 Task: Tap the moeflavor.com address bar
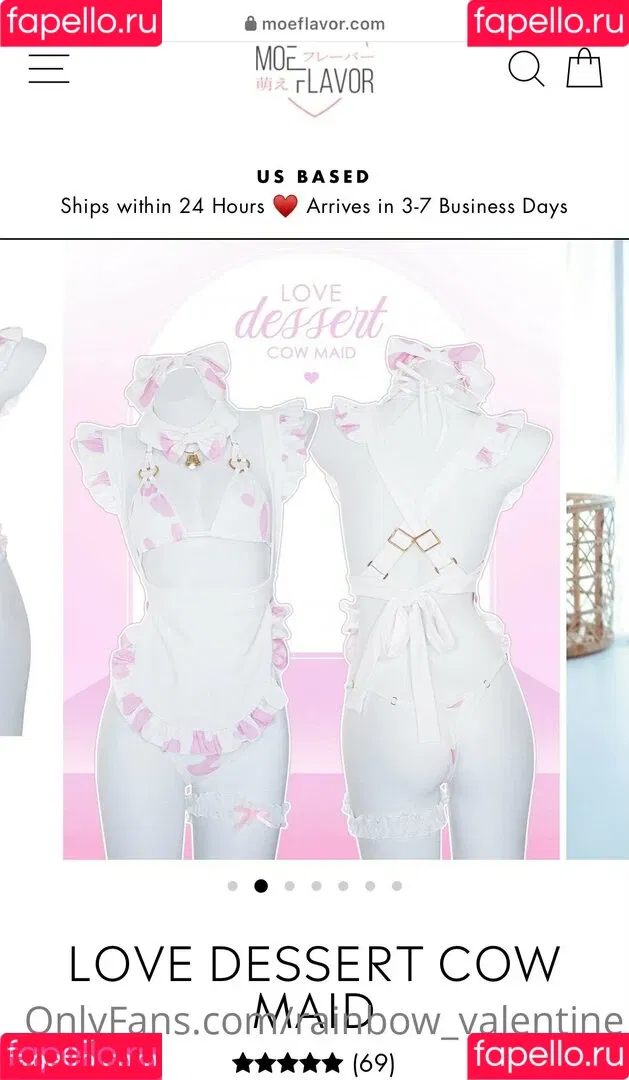(314, 23)
